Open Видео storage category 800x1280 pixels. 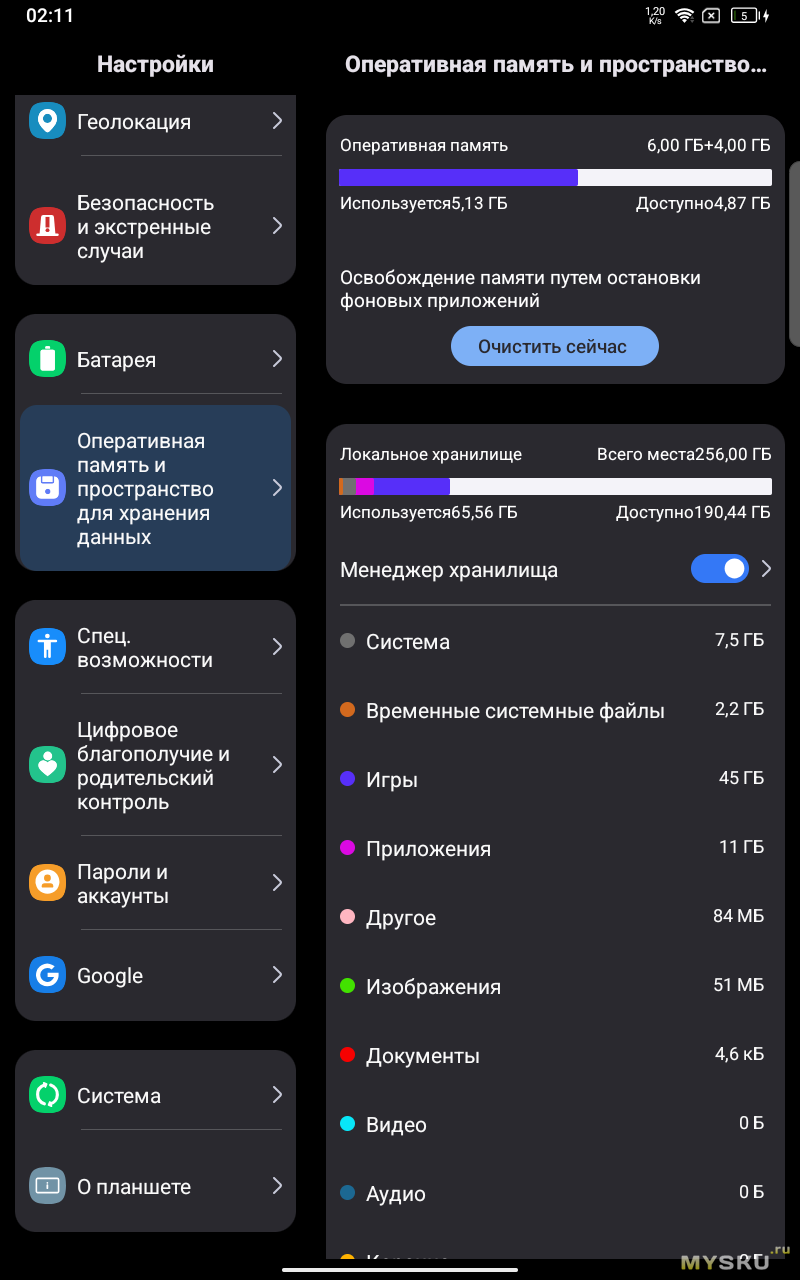[555, 1125]
